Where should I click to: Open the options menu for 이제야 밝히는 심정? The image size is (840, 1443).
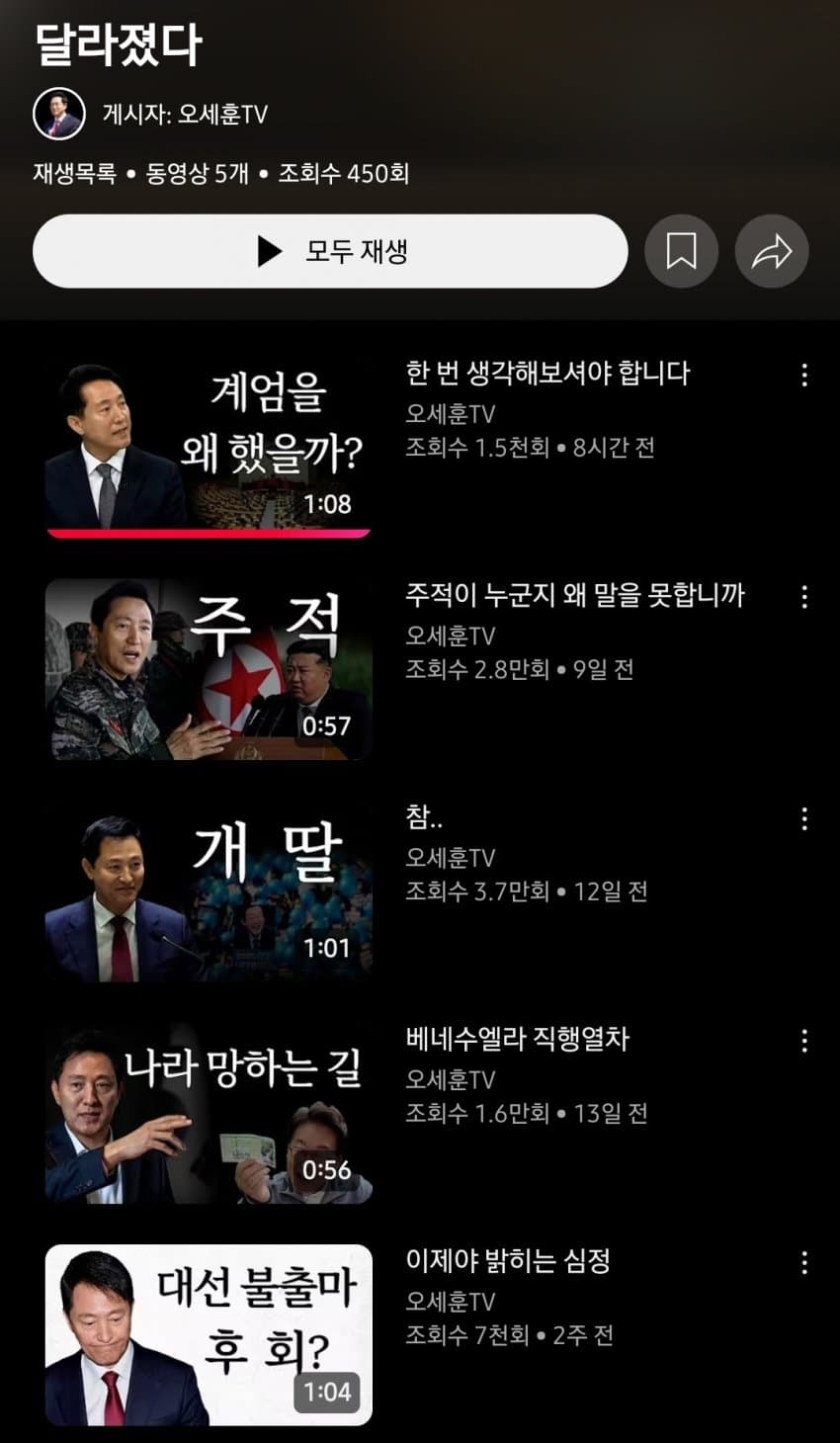[804, 1262]
